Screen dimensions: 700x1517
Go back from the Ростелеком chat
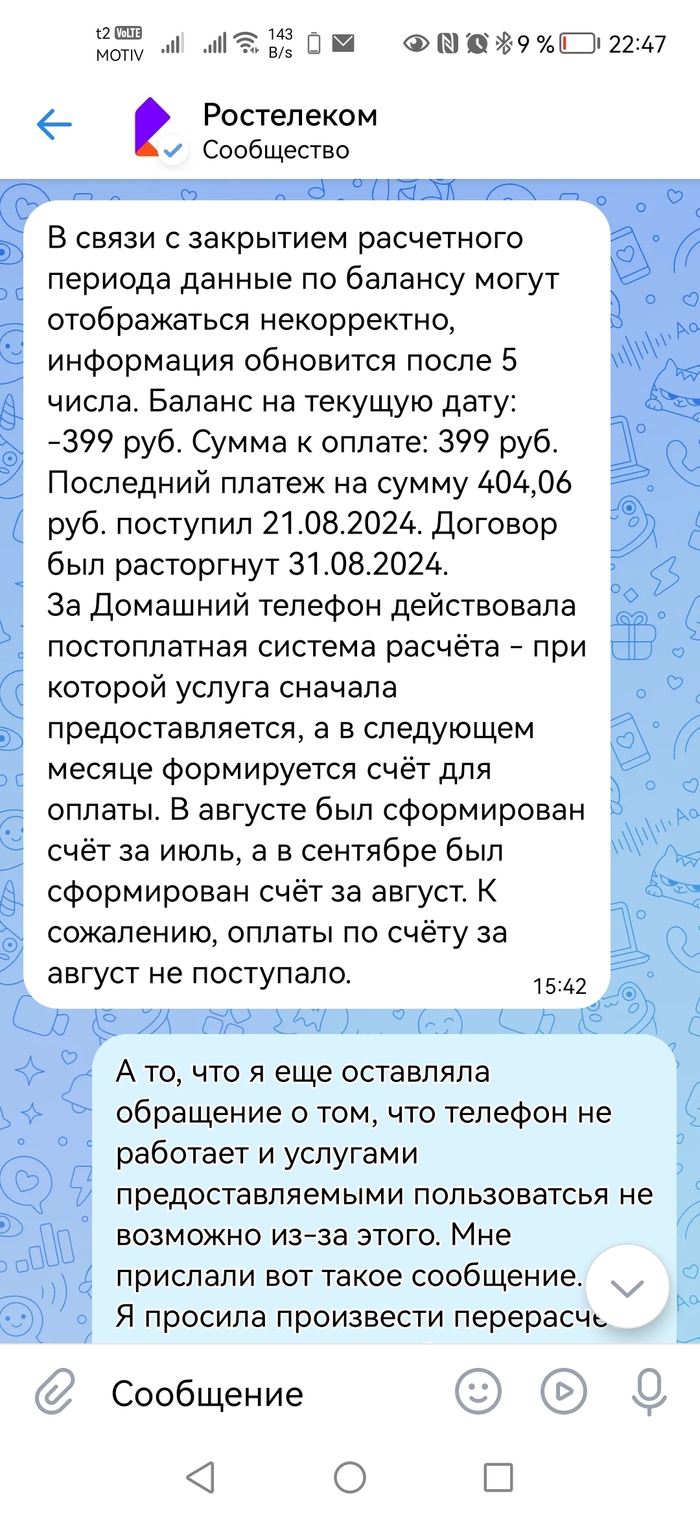(x=54, y=124)
